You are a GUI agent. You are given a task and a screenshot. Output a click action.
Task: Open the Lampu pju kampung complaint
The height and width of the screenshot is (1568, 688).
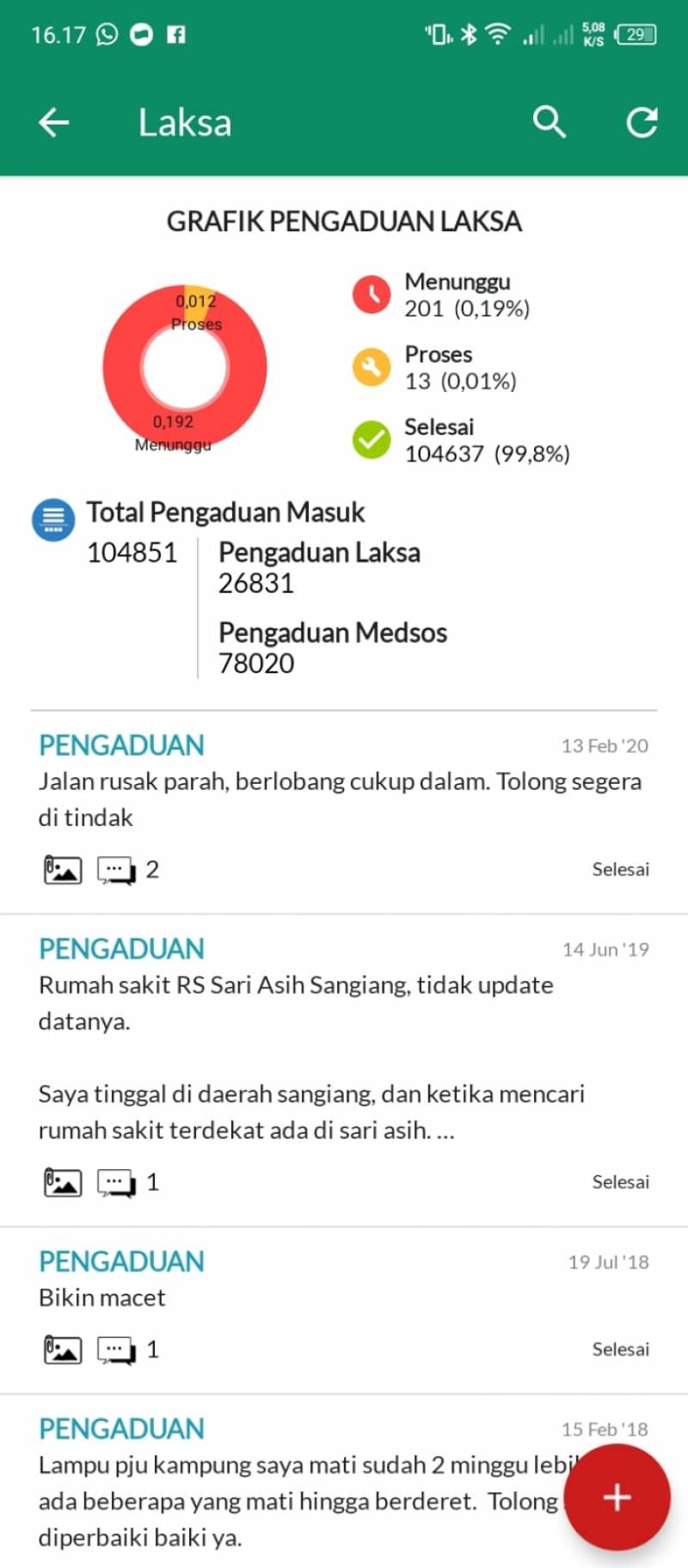coord(292,1500)
